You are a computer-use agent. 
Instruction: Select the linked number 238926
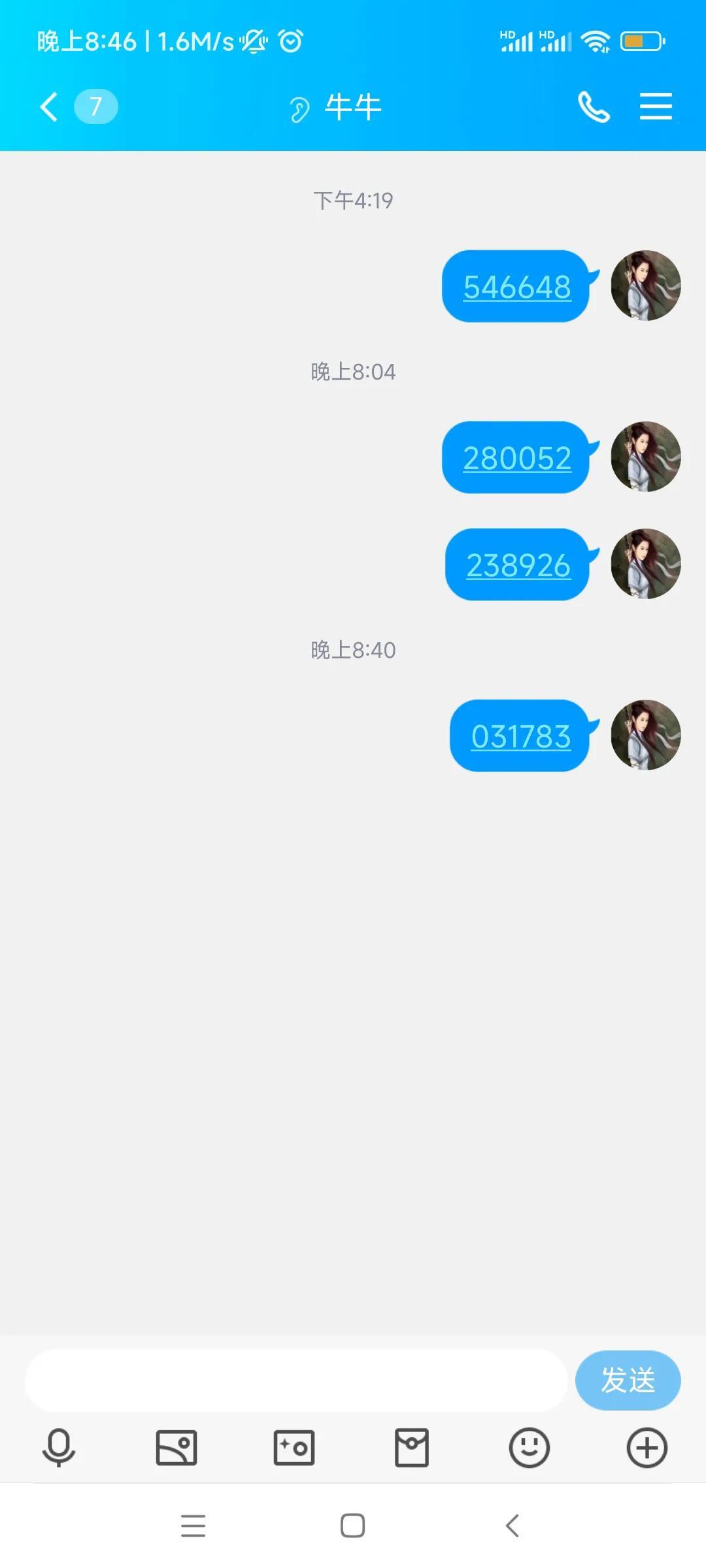[x=518, y=565]
